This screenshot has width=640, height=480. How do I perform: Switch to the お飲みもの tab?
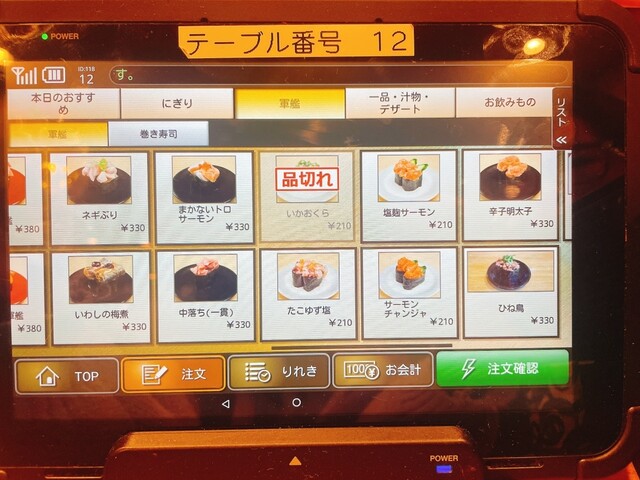point(508,102)
